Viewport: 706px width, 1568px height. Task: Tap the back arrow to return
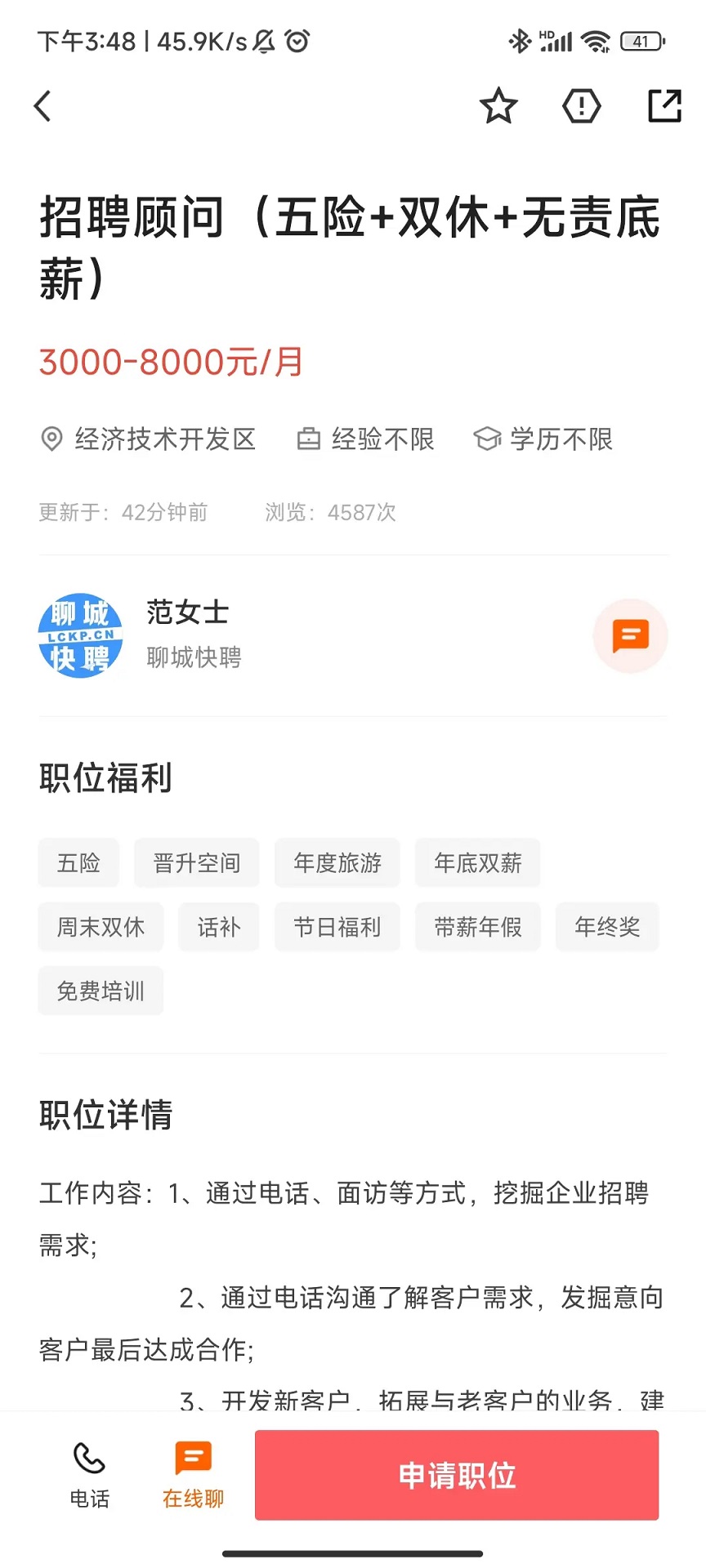[42, 105]
